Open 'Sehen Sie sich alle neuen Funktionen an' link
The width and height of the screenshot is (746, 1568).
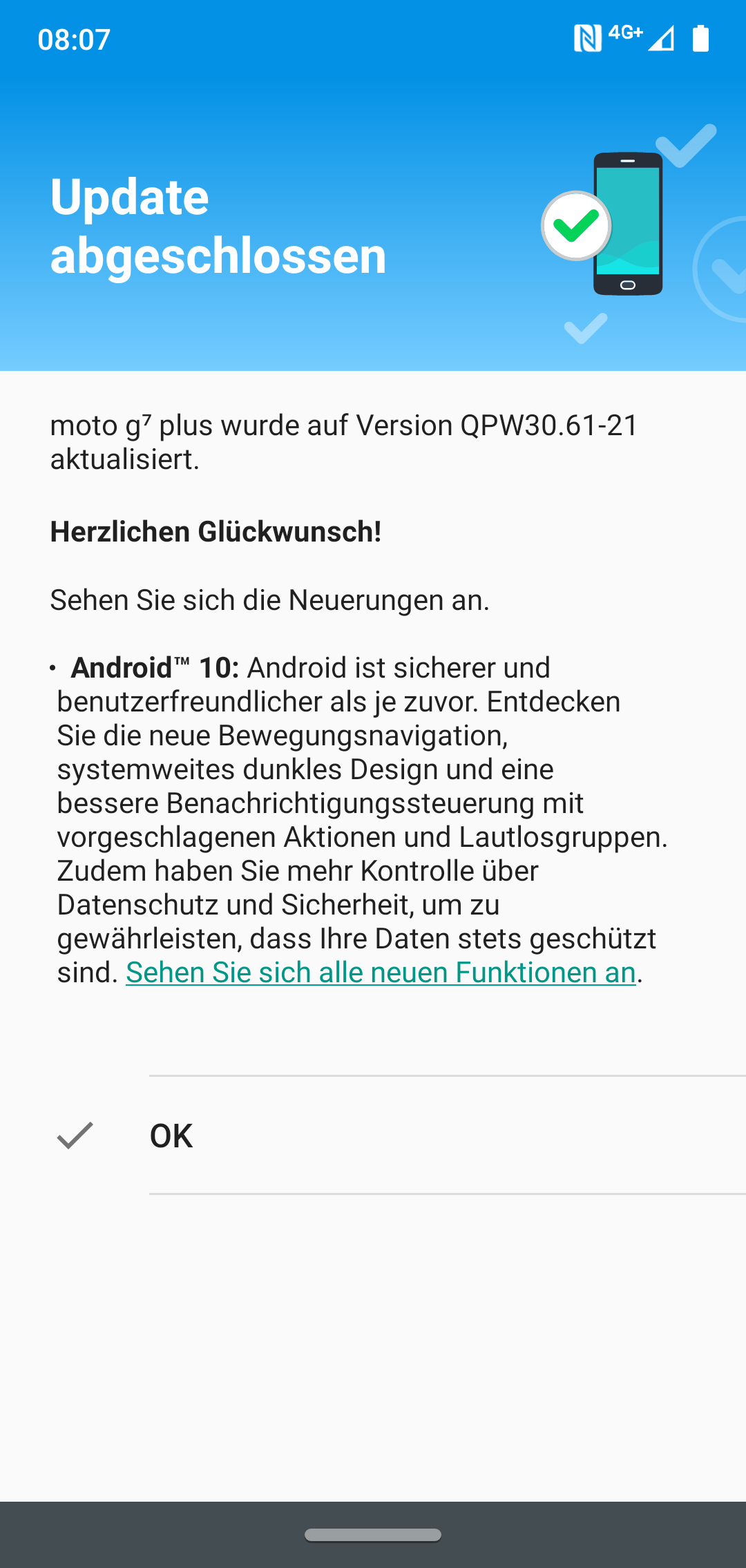pos(381,973)
